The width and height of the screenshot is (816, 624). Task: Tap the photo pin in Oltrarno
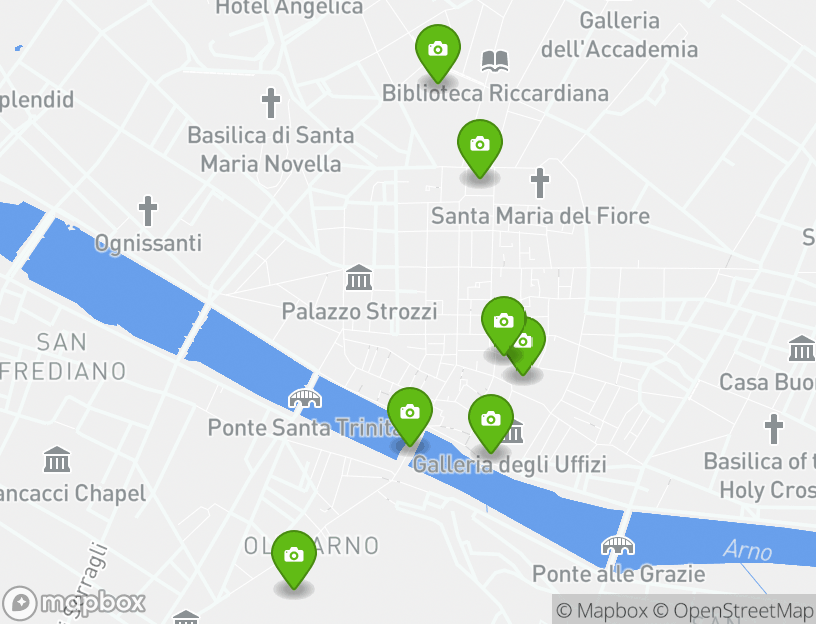coord(293,556)
